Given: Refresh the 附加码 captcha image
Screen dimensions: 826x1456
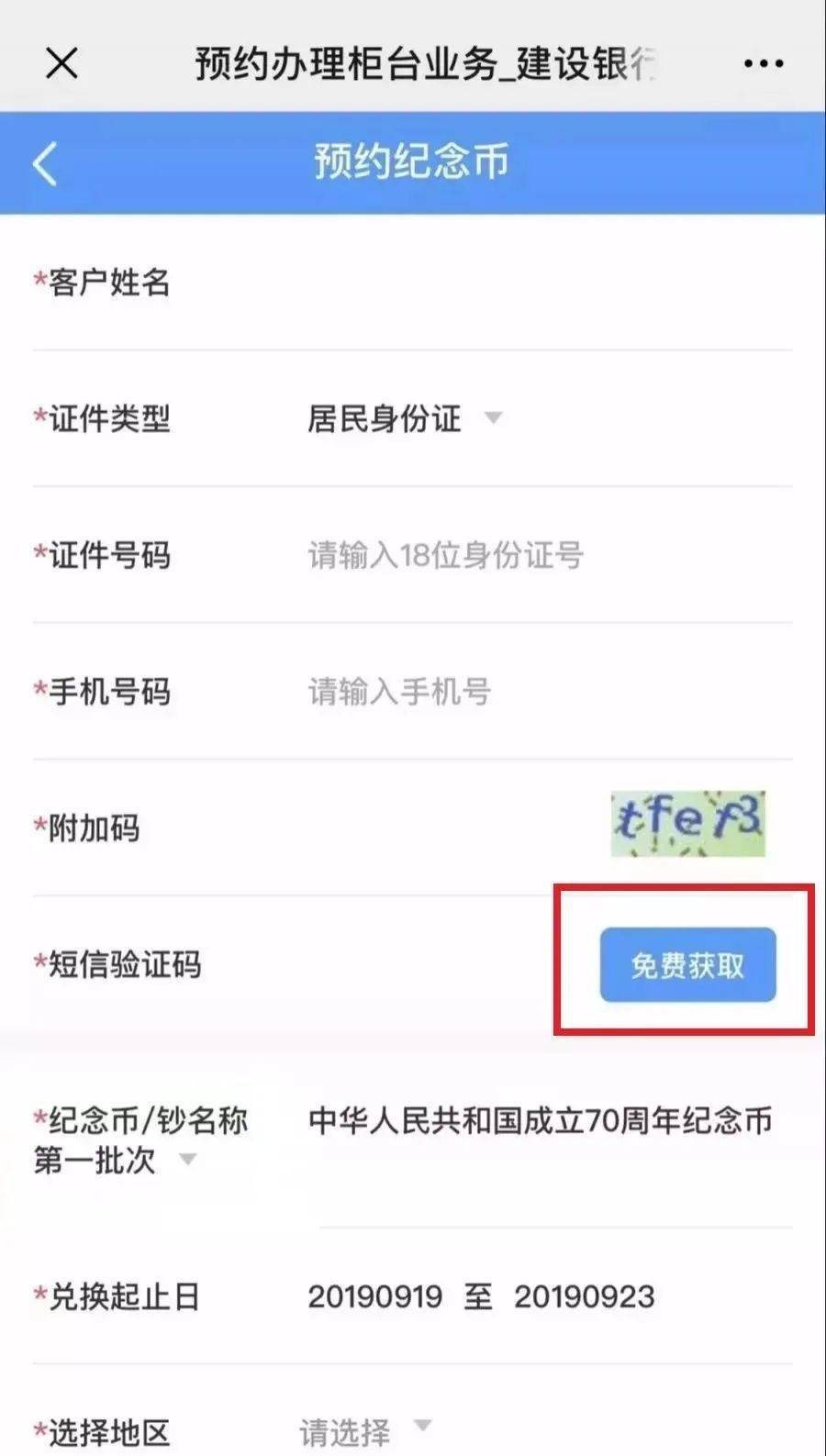Looking at the screenshot, I should (x=687, y=823).
